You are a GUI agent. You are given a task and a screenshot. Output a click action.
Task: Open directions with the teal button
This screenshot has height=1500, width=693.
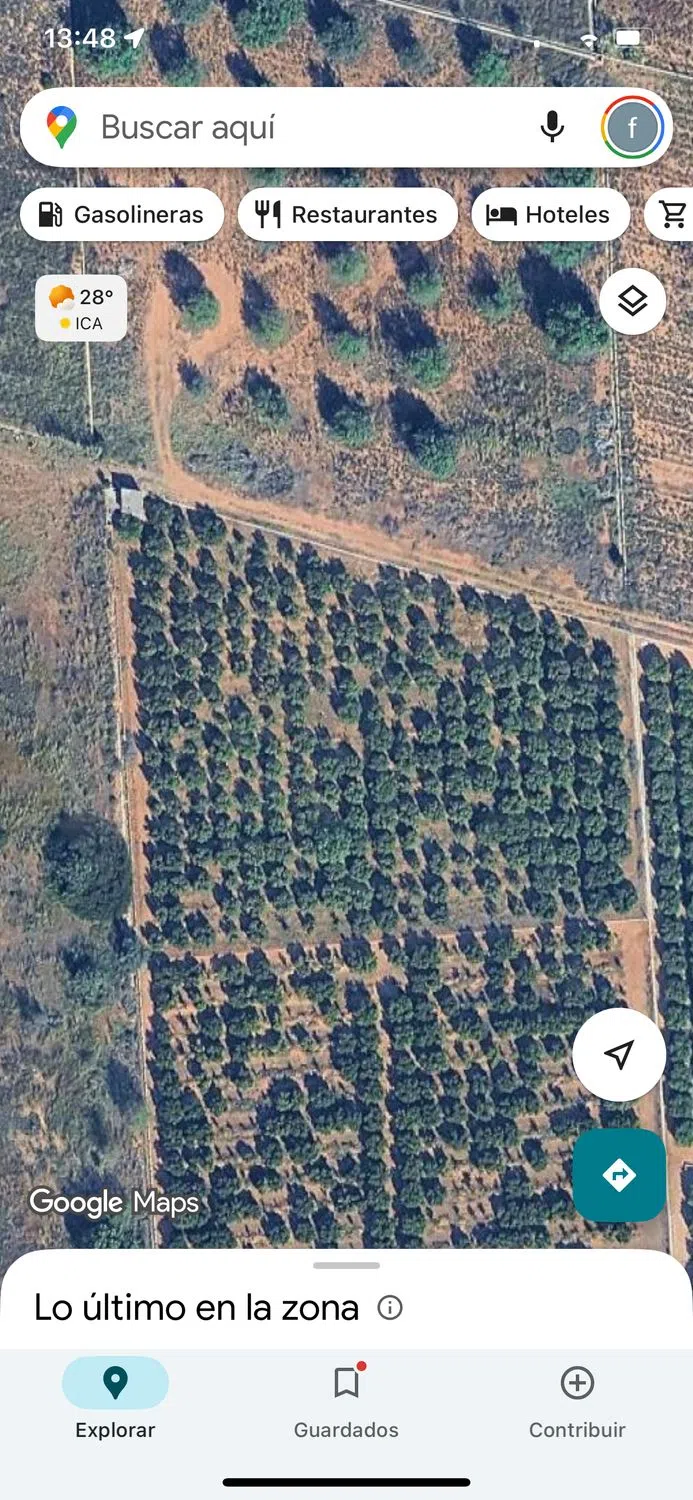point(619,1175)
